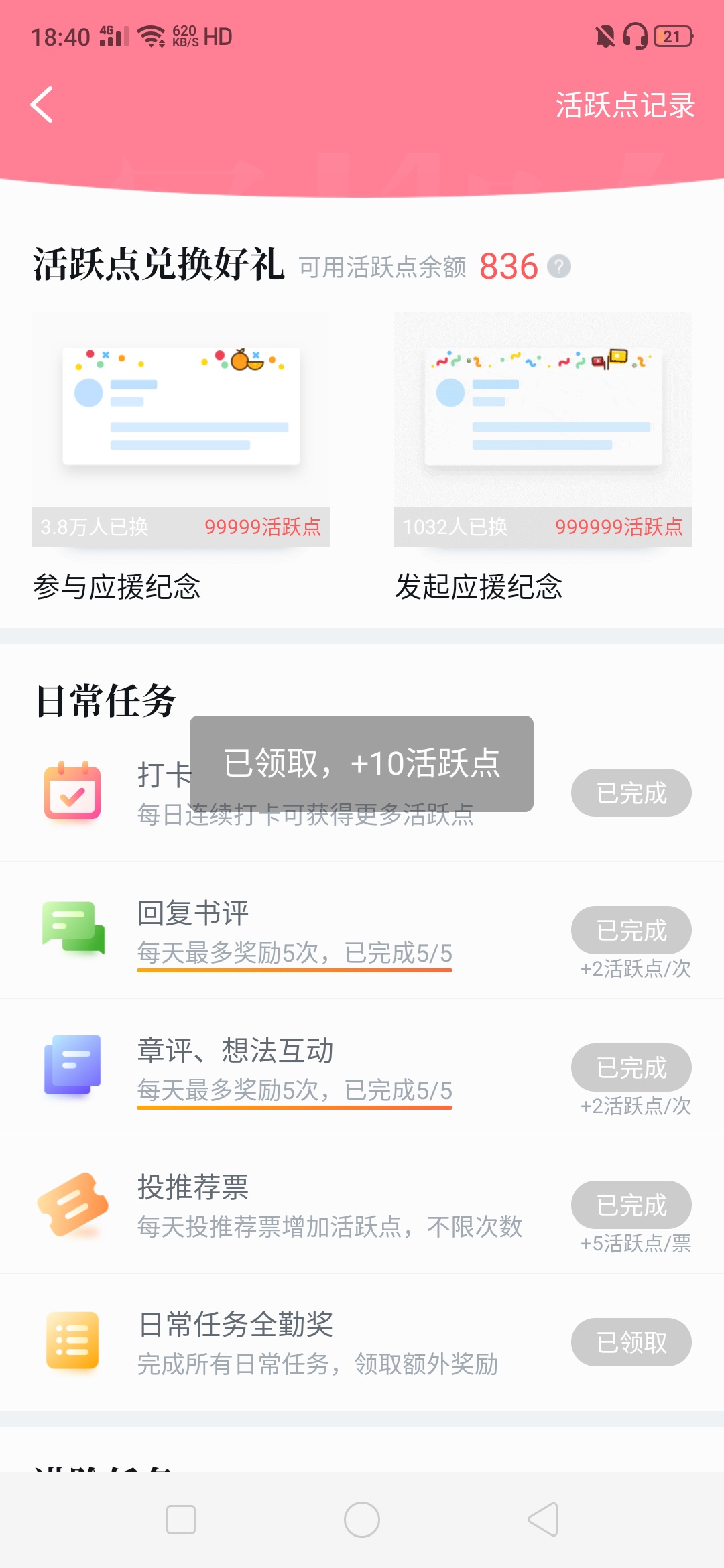Open 活跃点记录 history
Image resolution: width=724 pixels, height=1568 pixels.
pyautogui.click(x=625, y=105)
